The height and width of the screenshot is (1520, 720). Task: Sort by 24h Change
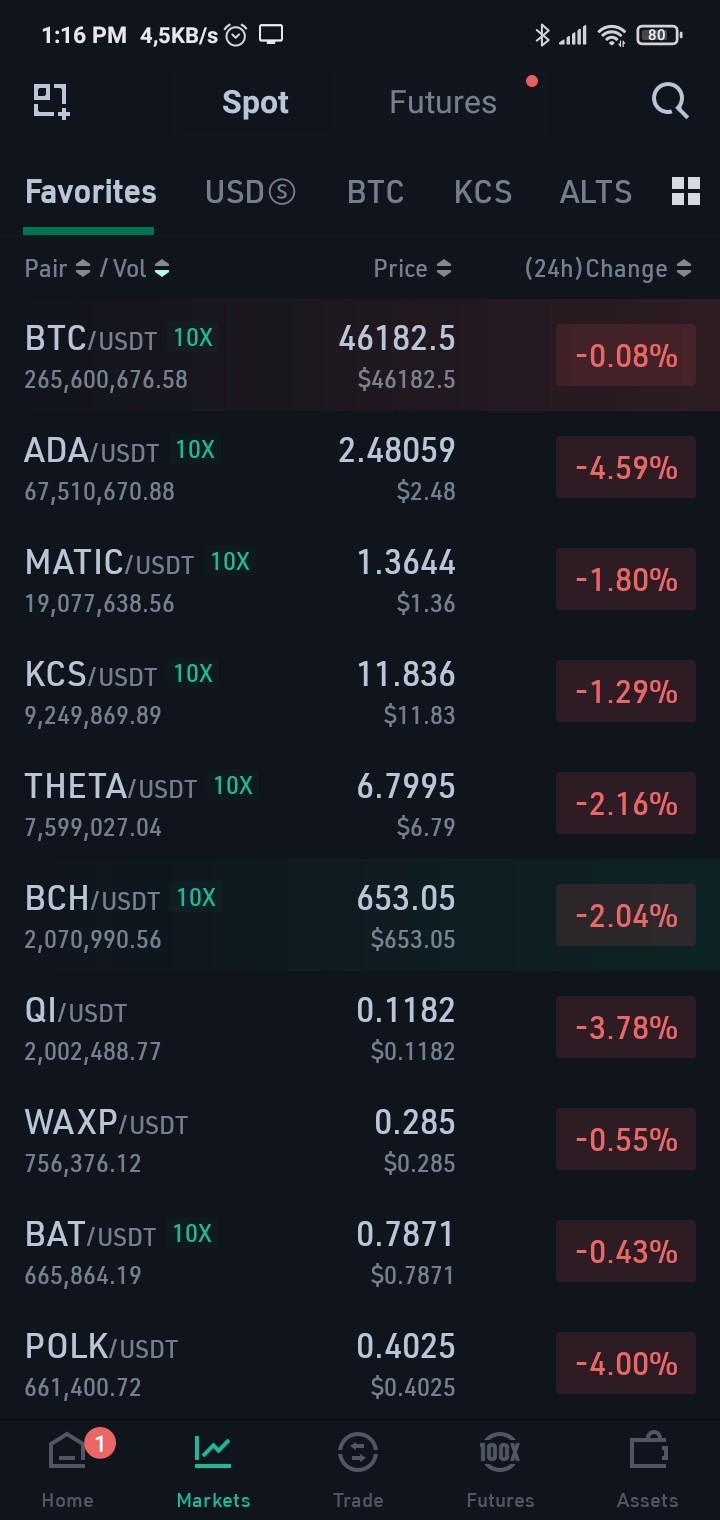(x=608, y=268)
